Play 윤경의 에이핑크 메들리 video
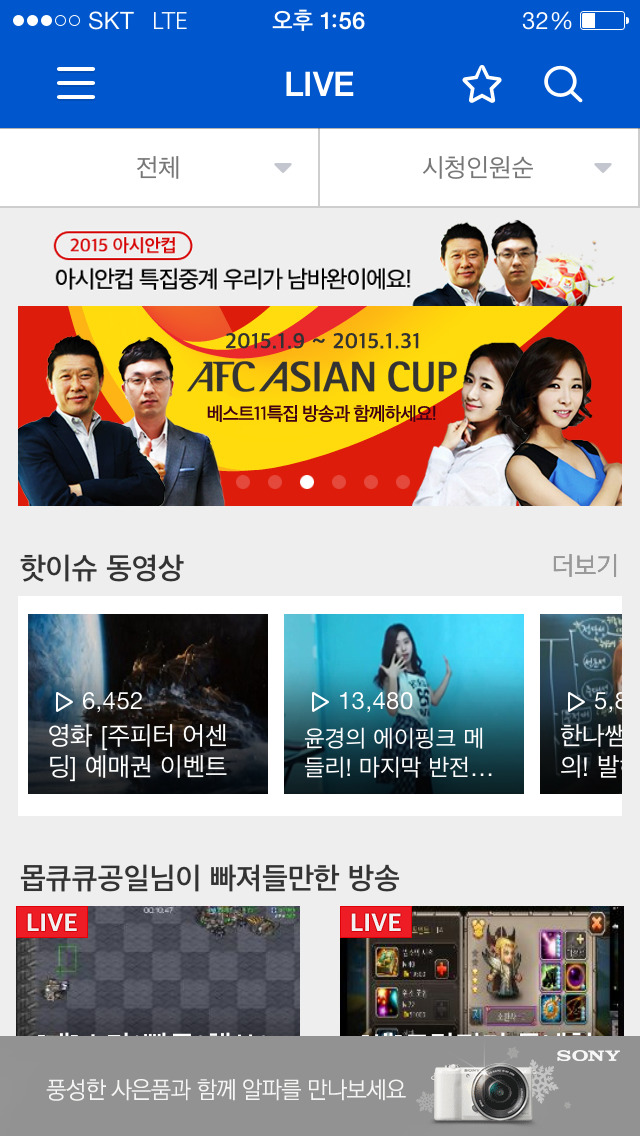This screenshot has height=1136, width=640. click(x=404, y=704)
